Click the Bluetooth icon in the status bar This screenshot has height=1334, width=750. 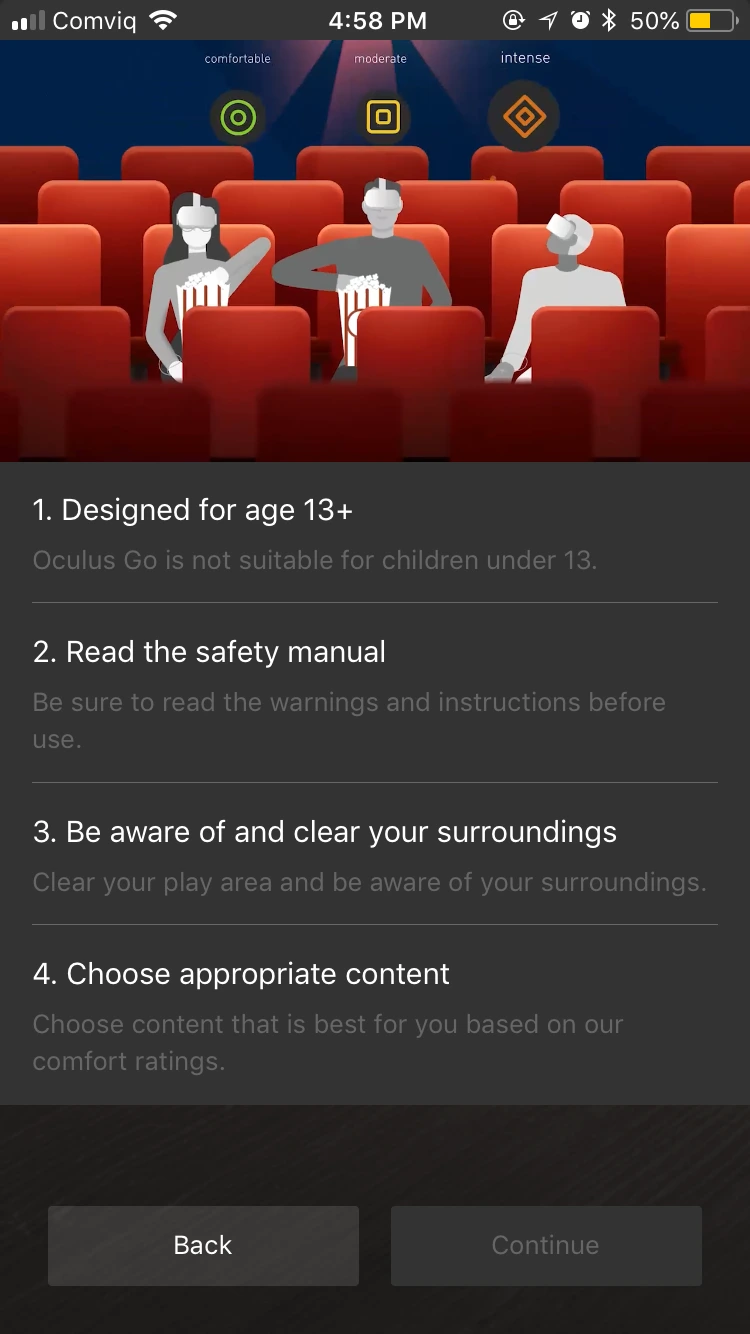(609, 18)
